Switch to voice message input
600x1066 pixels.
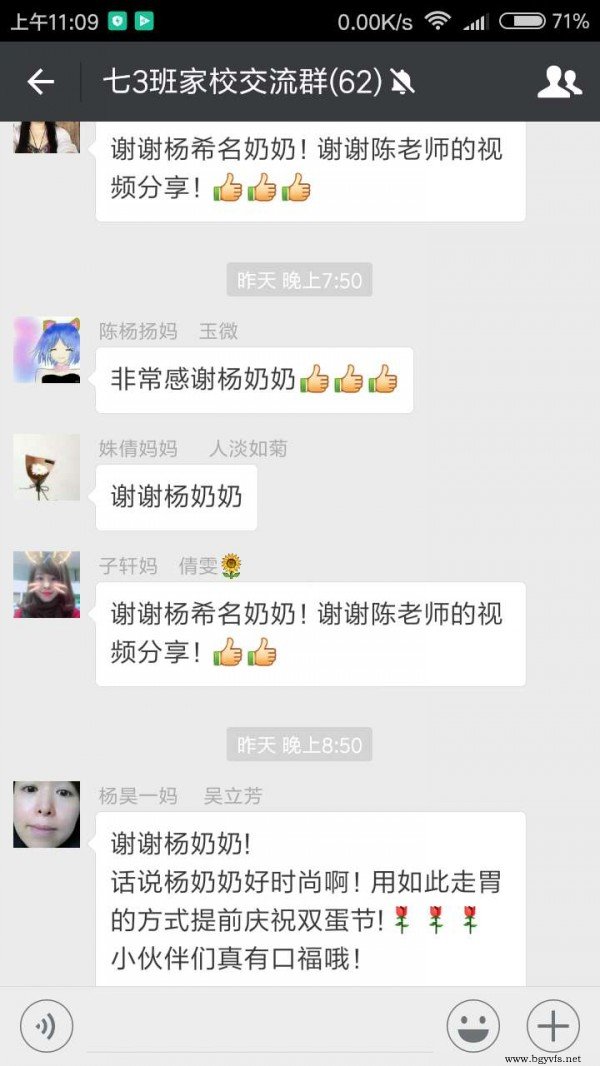click(46, 1026)
